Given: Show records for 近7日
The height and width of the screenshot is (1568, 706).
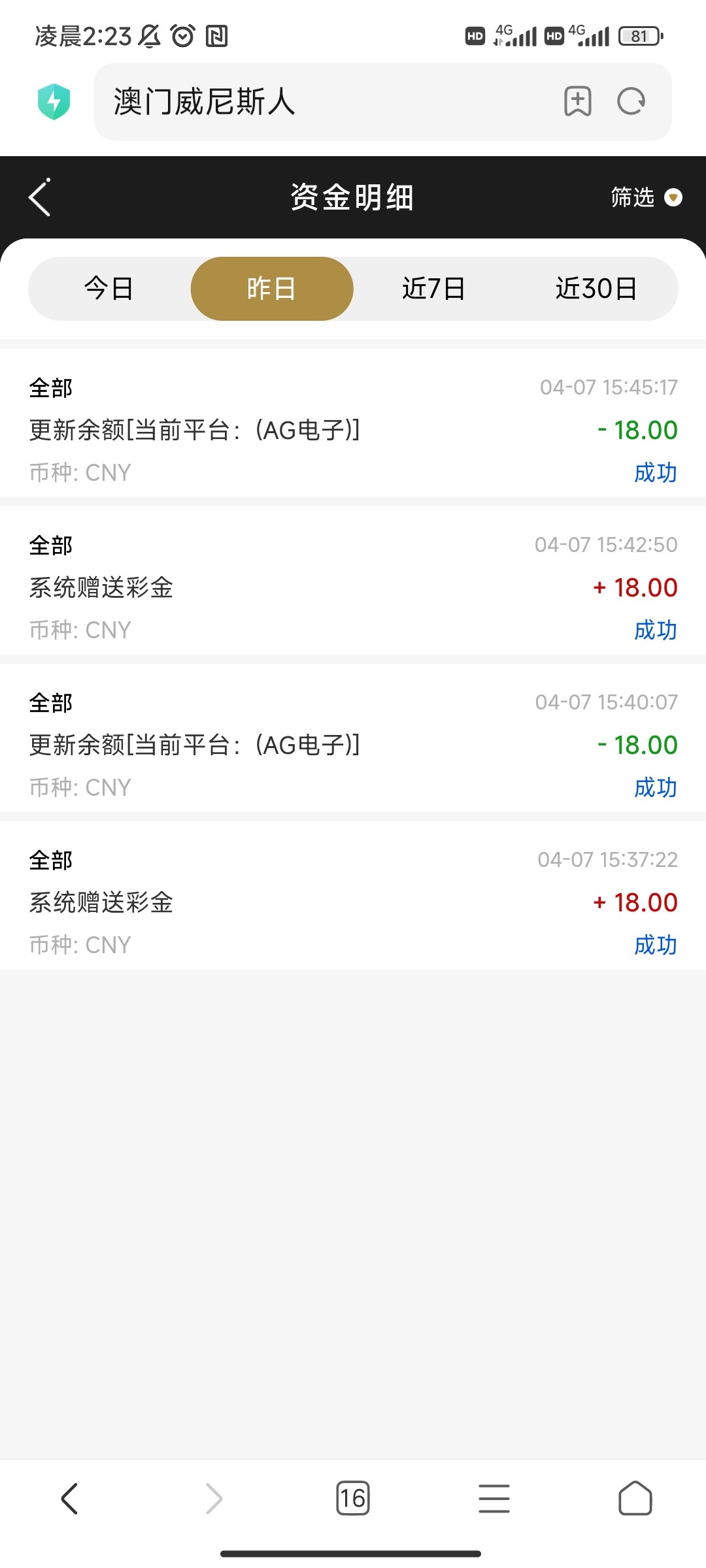Looking at the screenshot, I should (x=434, y=289).
